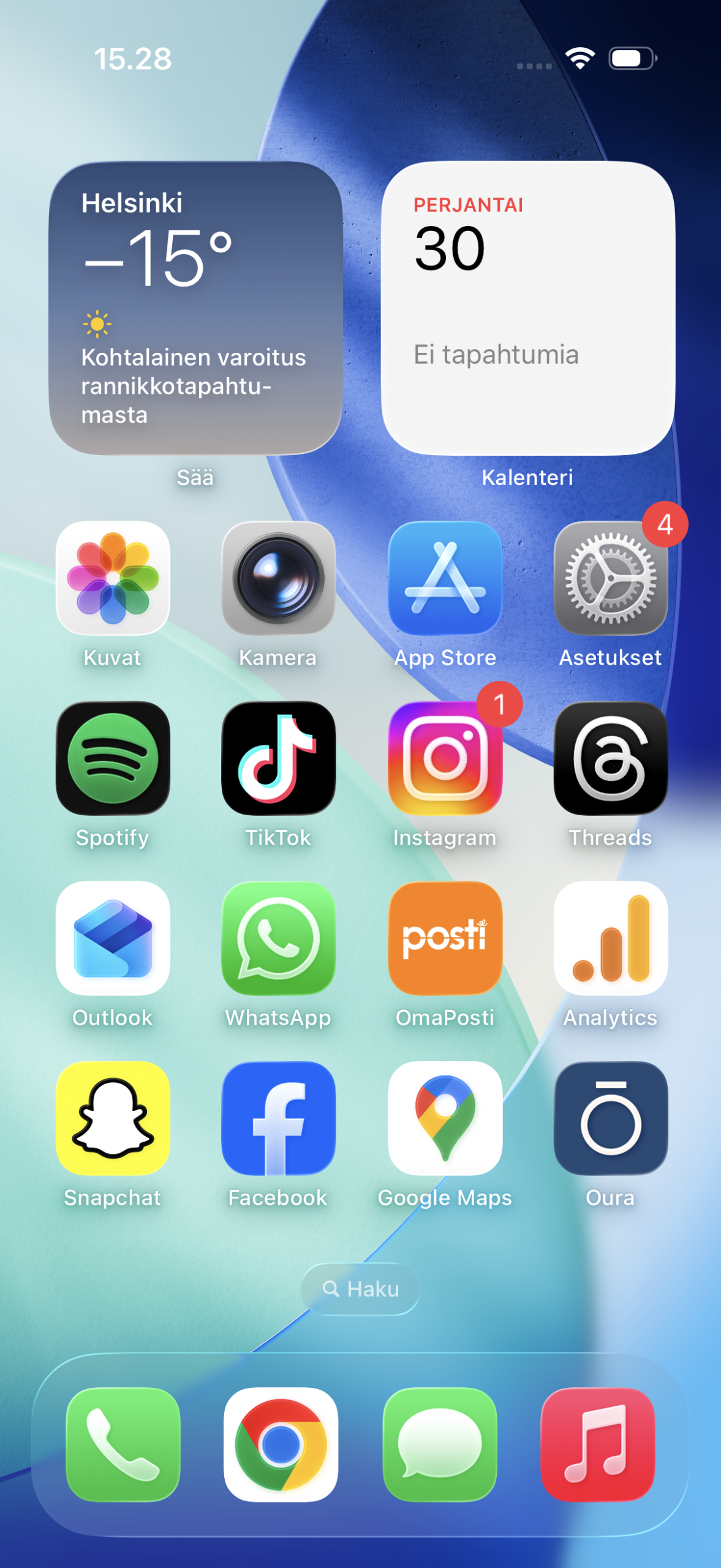This screenshot has width=721, height=1568.
Task: Open the App Store
Action: [445, 578]
